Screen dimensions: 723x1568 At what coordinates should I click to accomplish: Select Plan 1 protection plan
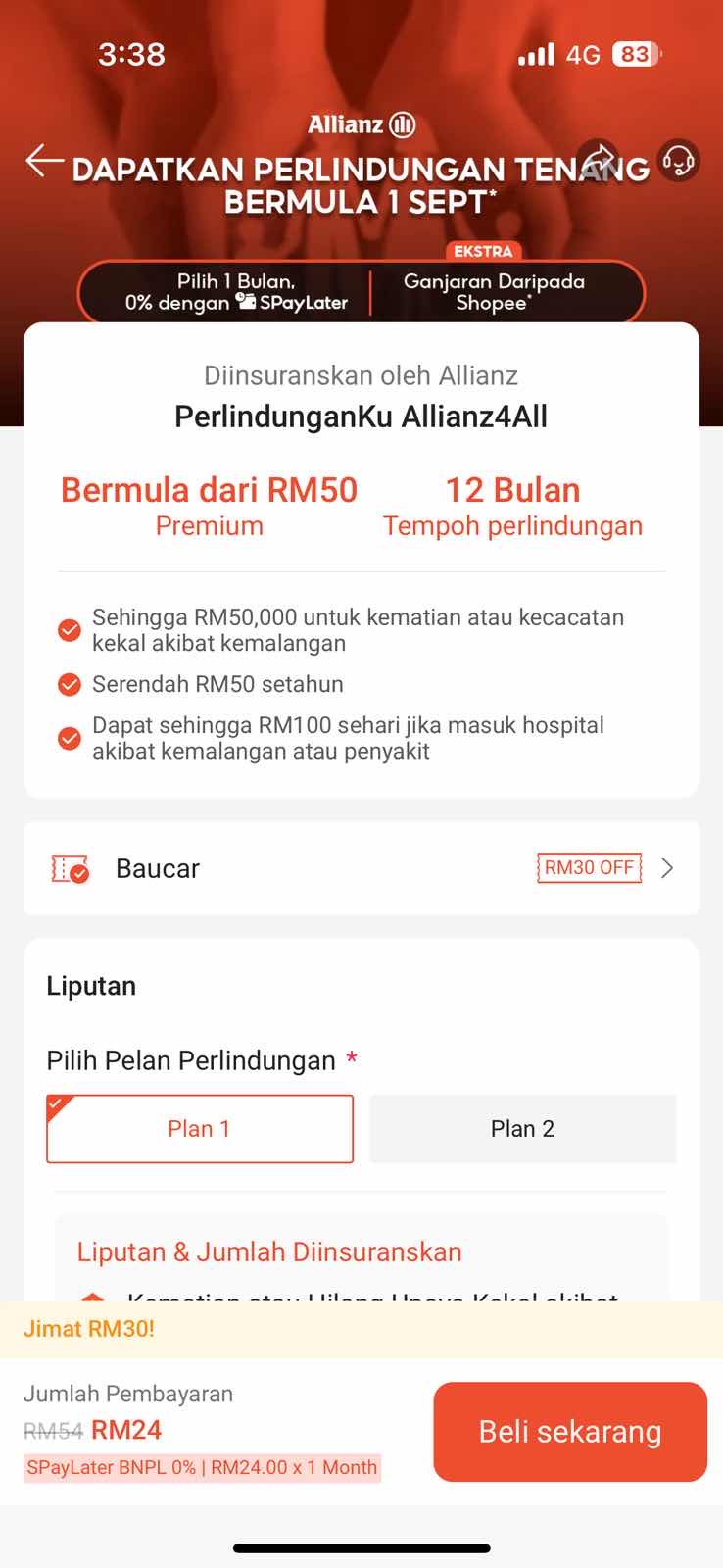pos(200,1129)
